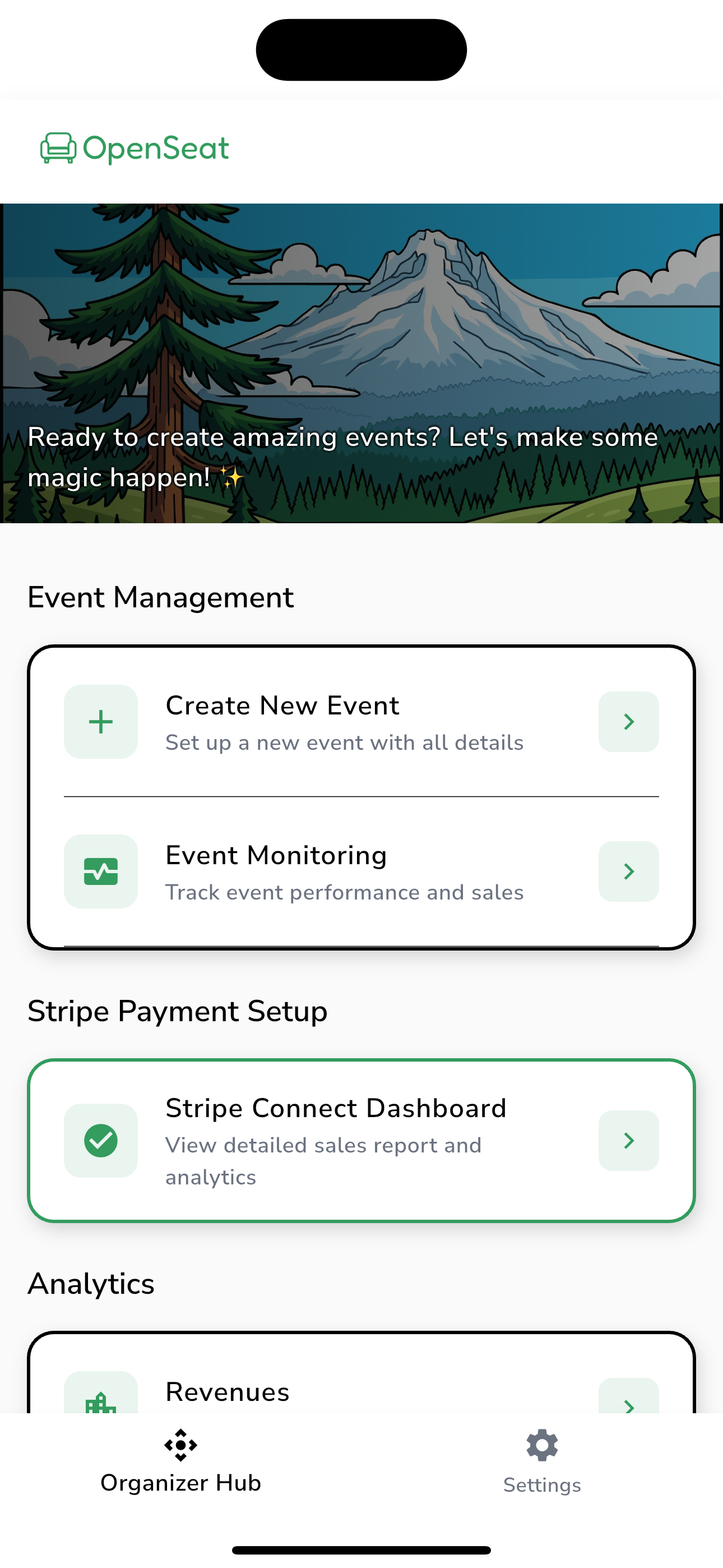Select the Organizer Hub navigation icon
This screenshot has width=723, height=1568.
[x=180, y=1445]
